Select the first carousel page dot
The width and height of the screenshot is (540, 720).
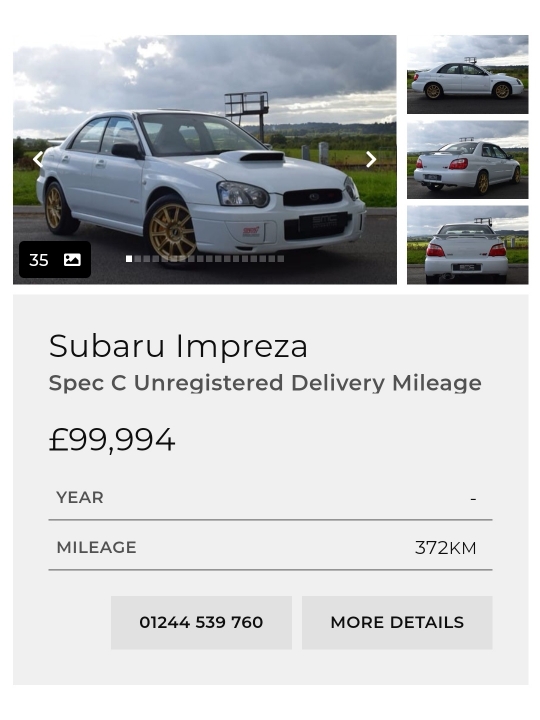coord(129,259)
